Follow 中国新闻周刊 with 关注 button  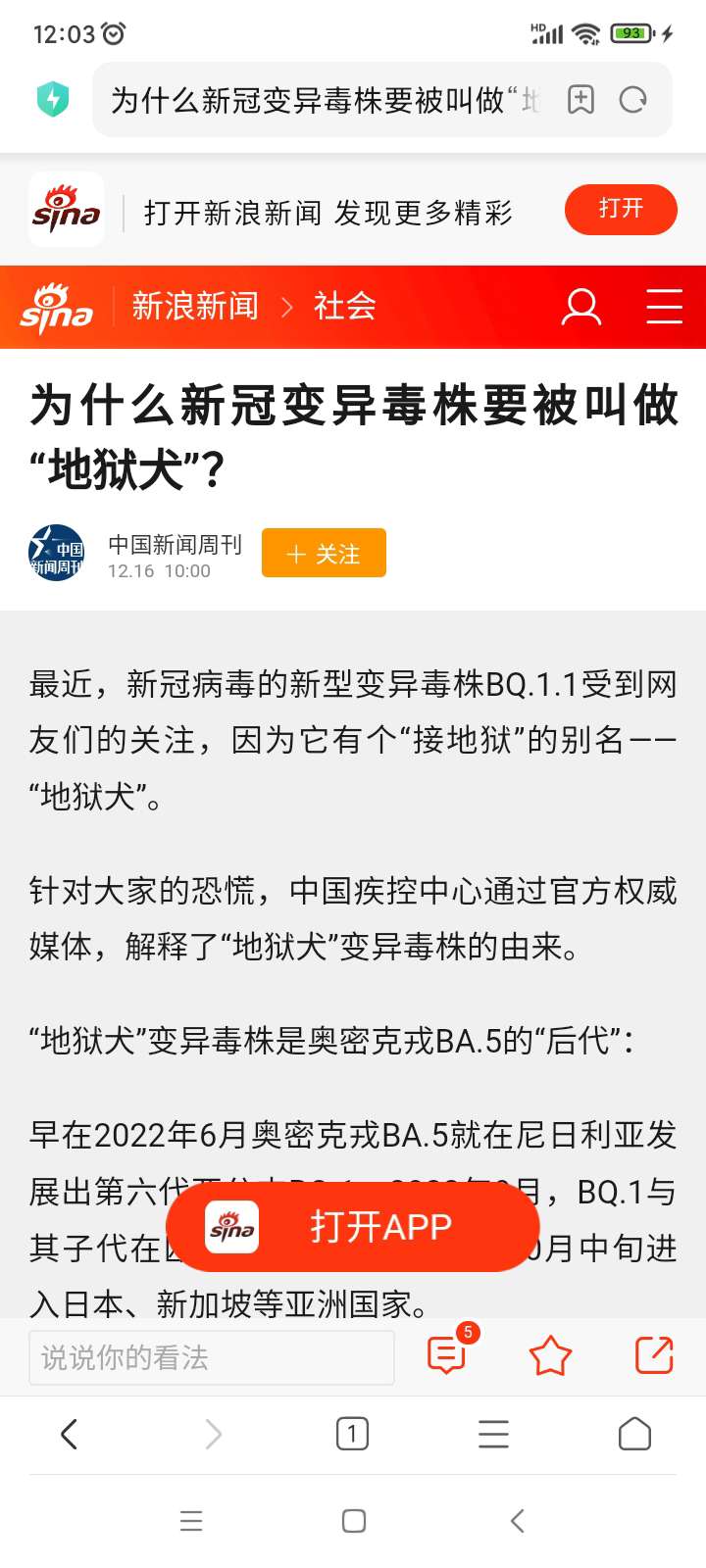pos(324,554)
